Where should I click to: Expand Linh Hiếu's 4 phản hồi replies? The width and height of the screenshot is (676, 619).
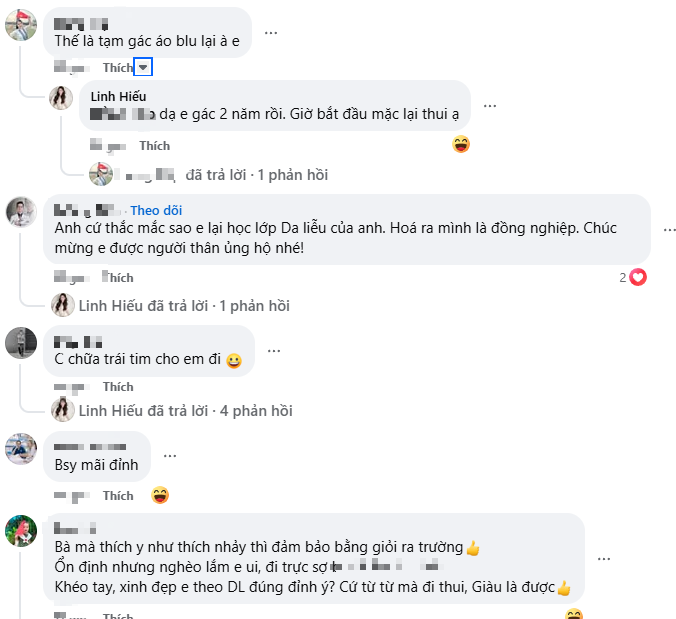coord(185,410)
